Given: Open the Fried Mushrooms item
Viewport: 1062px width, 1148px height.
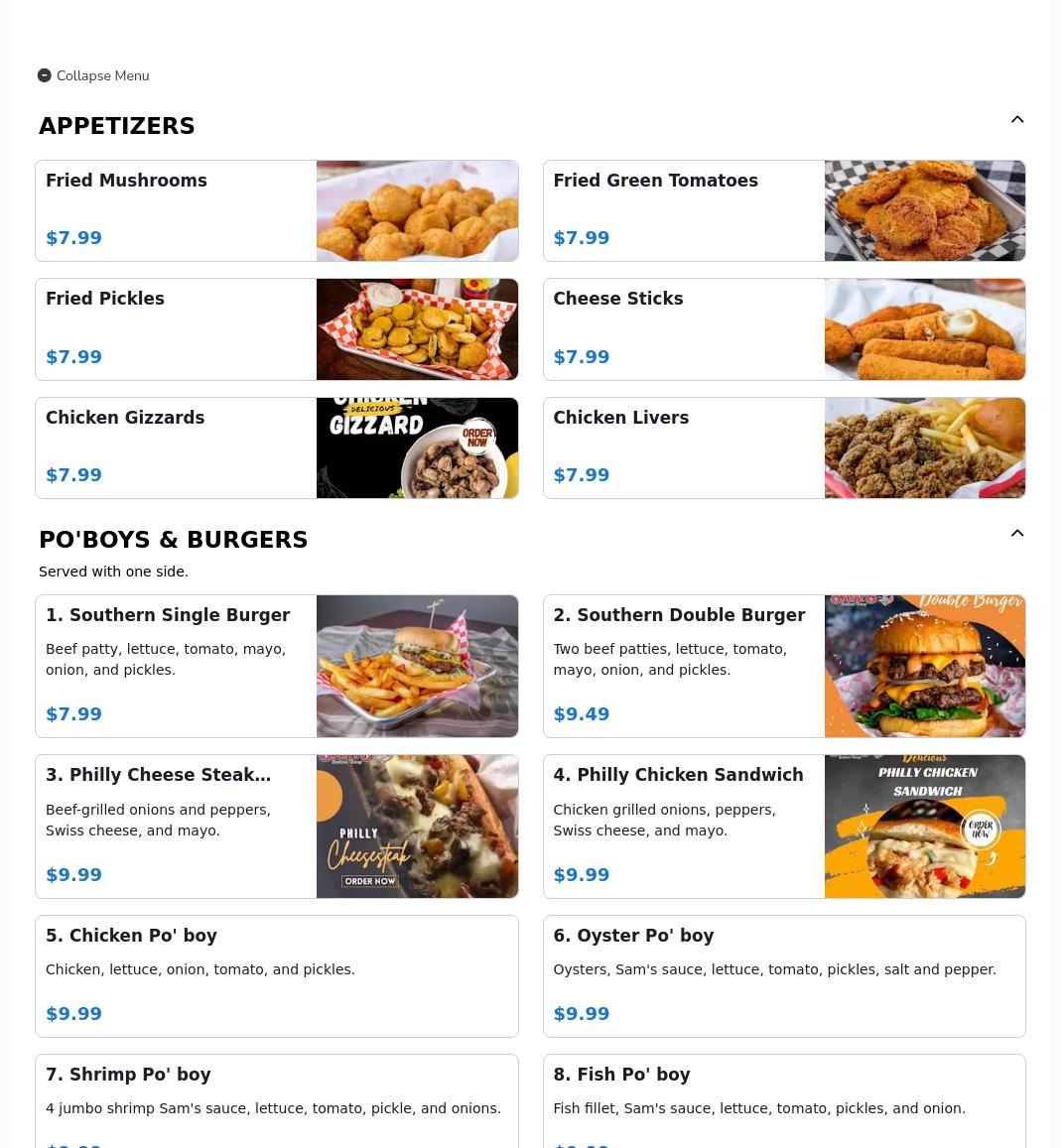Looking at the screenshot, I should click(276, 210).
